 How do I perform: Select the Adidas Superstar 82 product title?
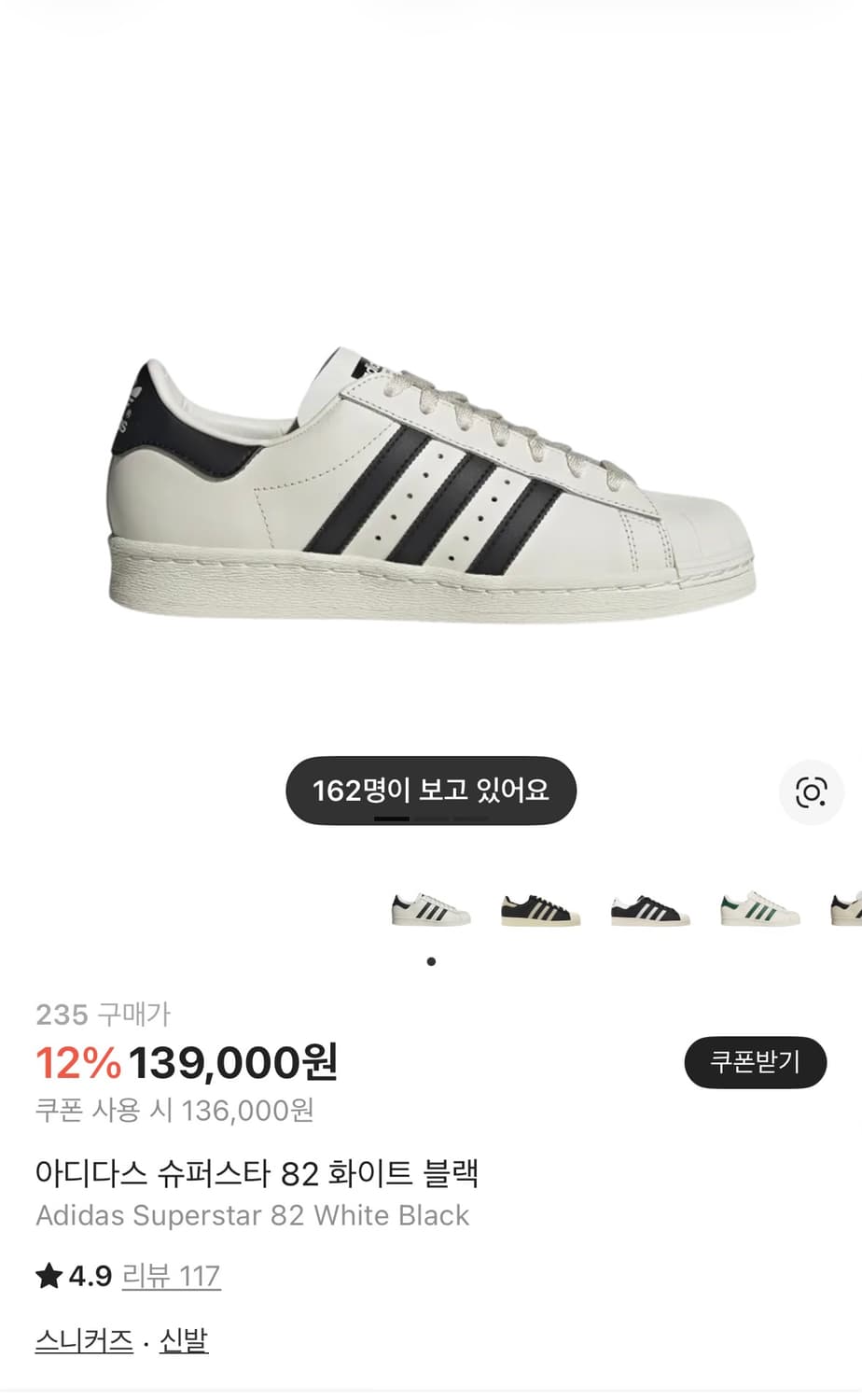pyautogui.click(x=259, y=1175)
